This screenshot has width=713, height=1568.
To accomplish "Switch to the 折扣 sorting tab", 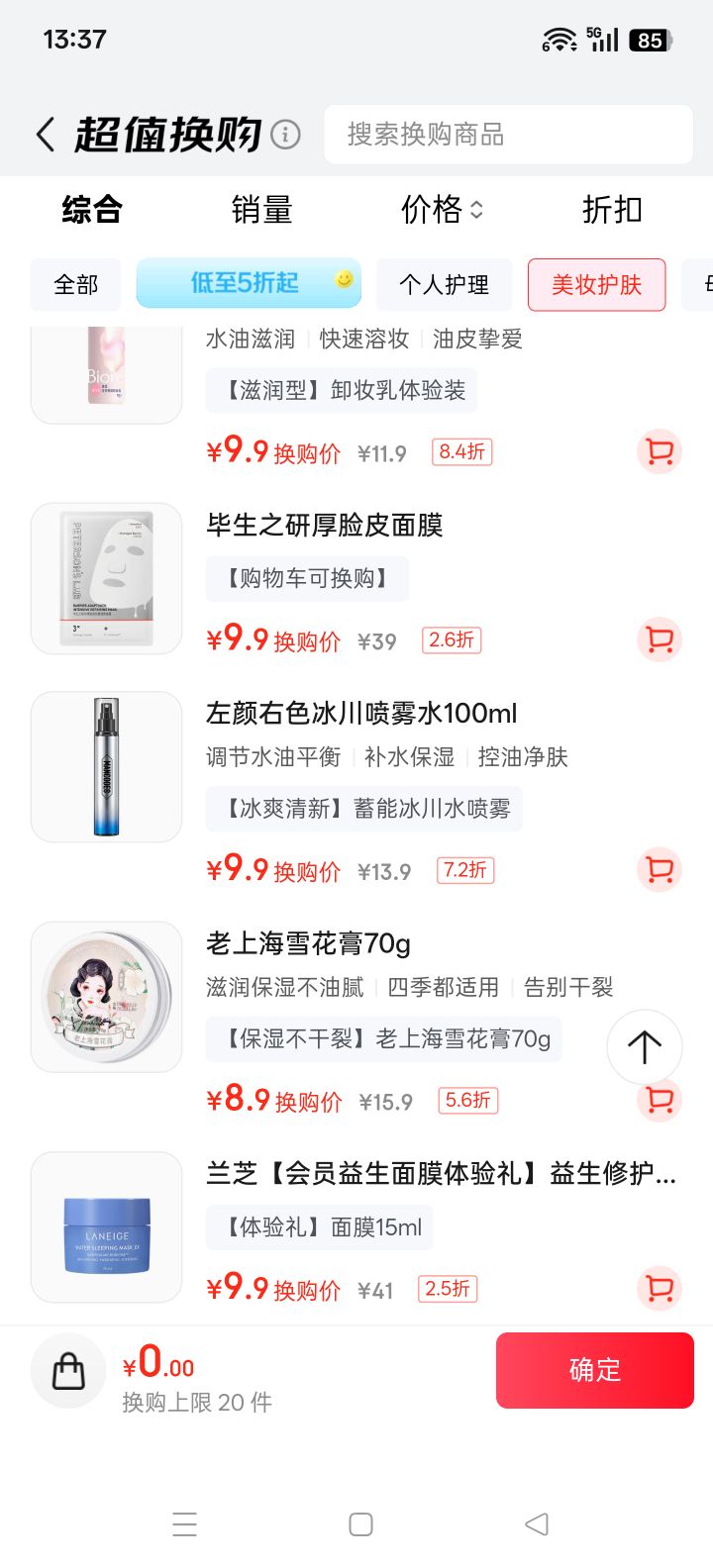I will 611,209.
